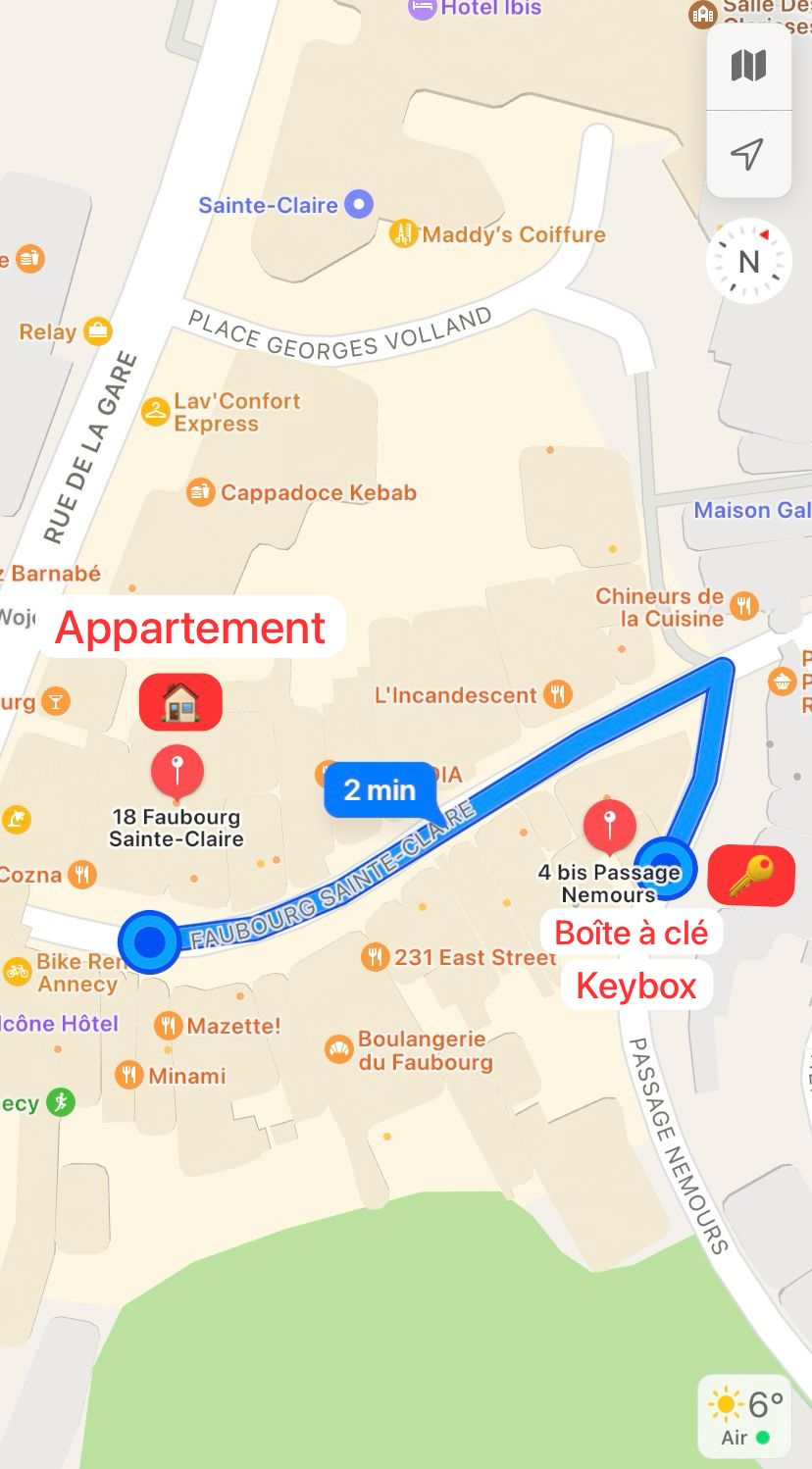Select the Mazette! restaurant marker
Screen dimensions: 812x1469
pyautogui.click(x=218, y=1026)
